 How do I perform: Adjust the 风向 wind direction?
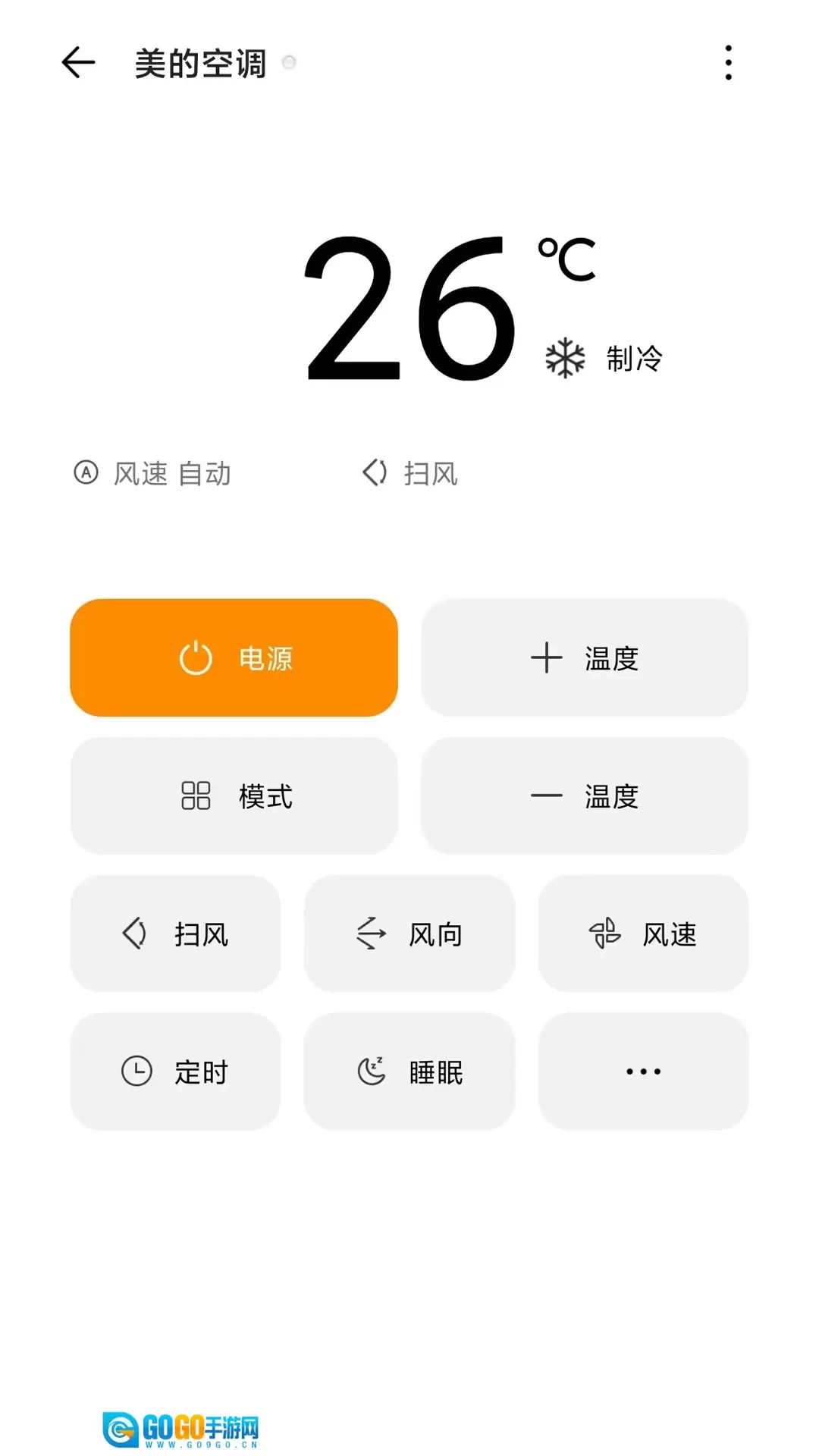409,934
